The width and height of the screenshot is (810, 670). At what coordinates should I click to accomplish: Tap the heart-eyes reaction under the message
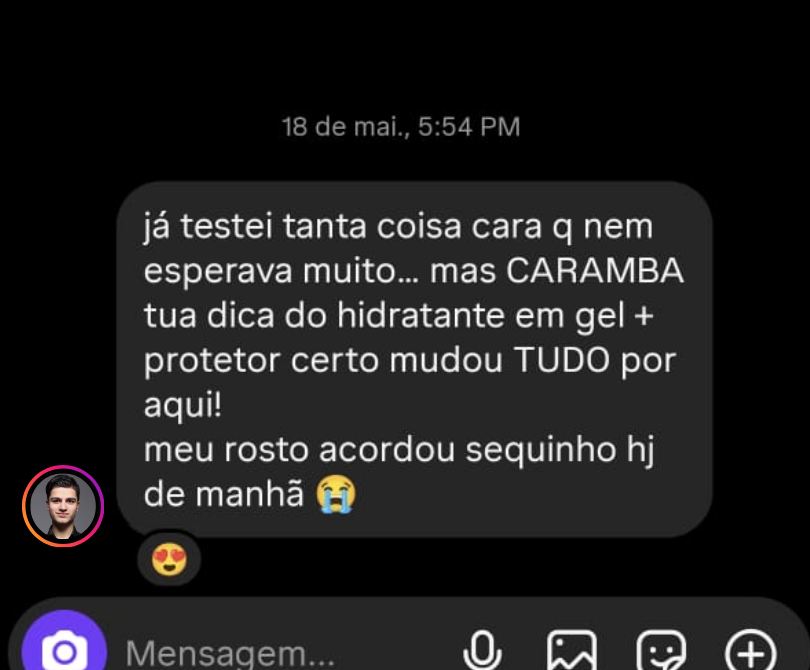click(169, 559)
